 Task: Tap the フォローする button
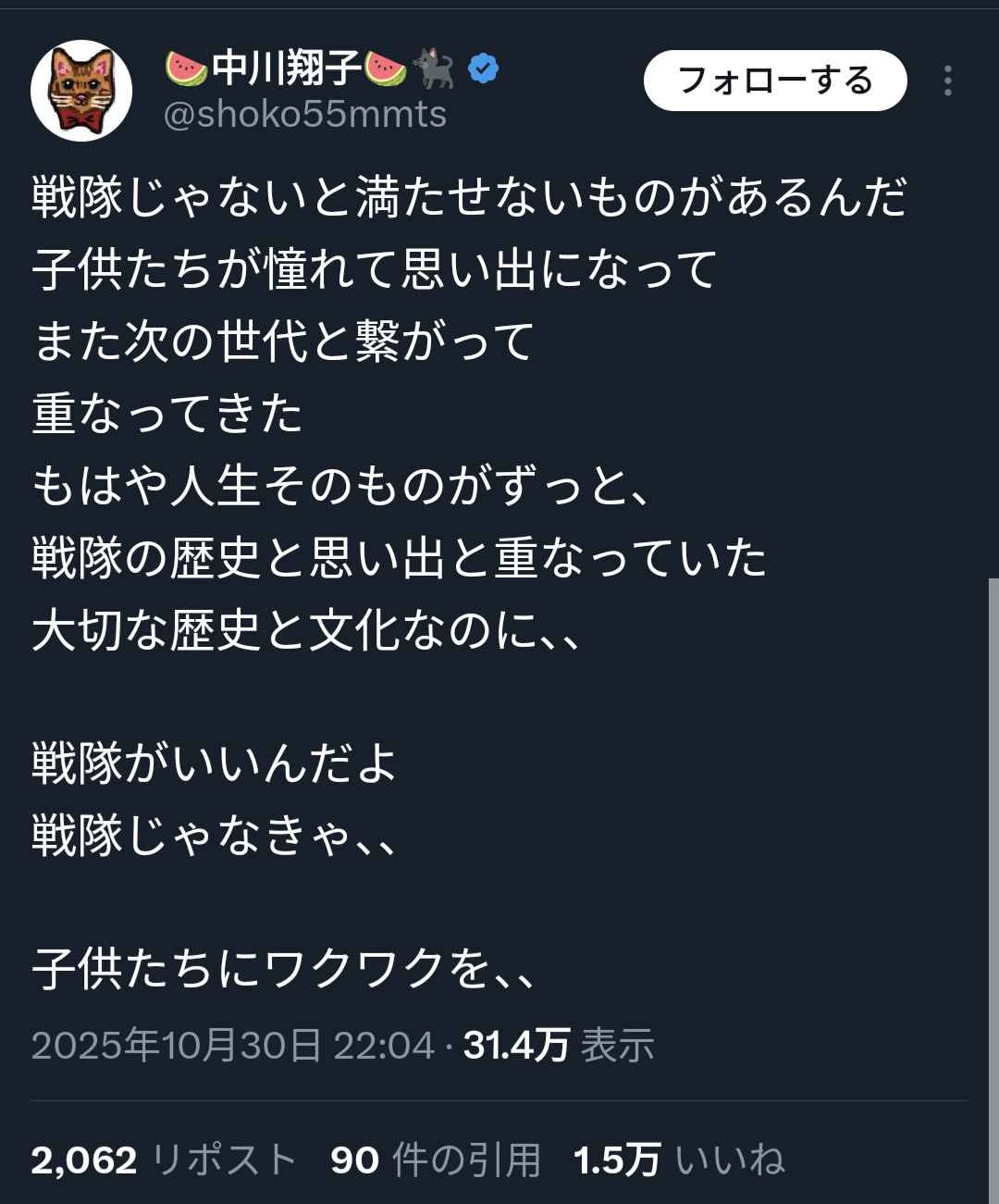774,81
